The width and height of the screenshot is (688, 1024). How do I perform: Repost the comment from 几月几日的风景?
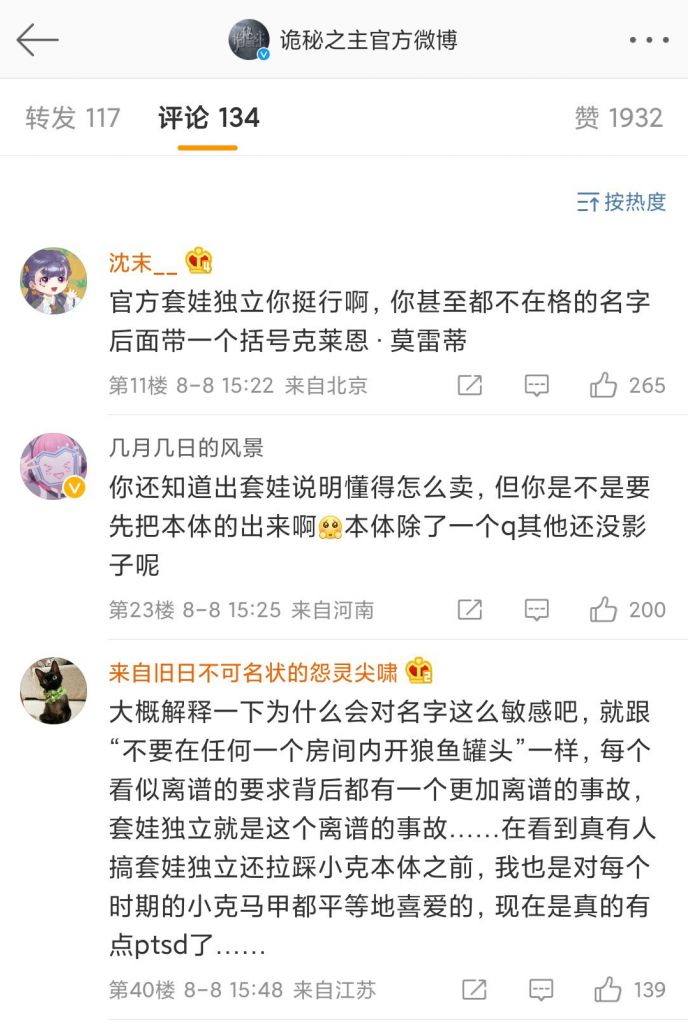click(x=470, y=609)
